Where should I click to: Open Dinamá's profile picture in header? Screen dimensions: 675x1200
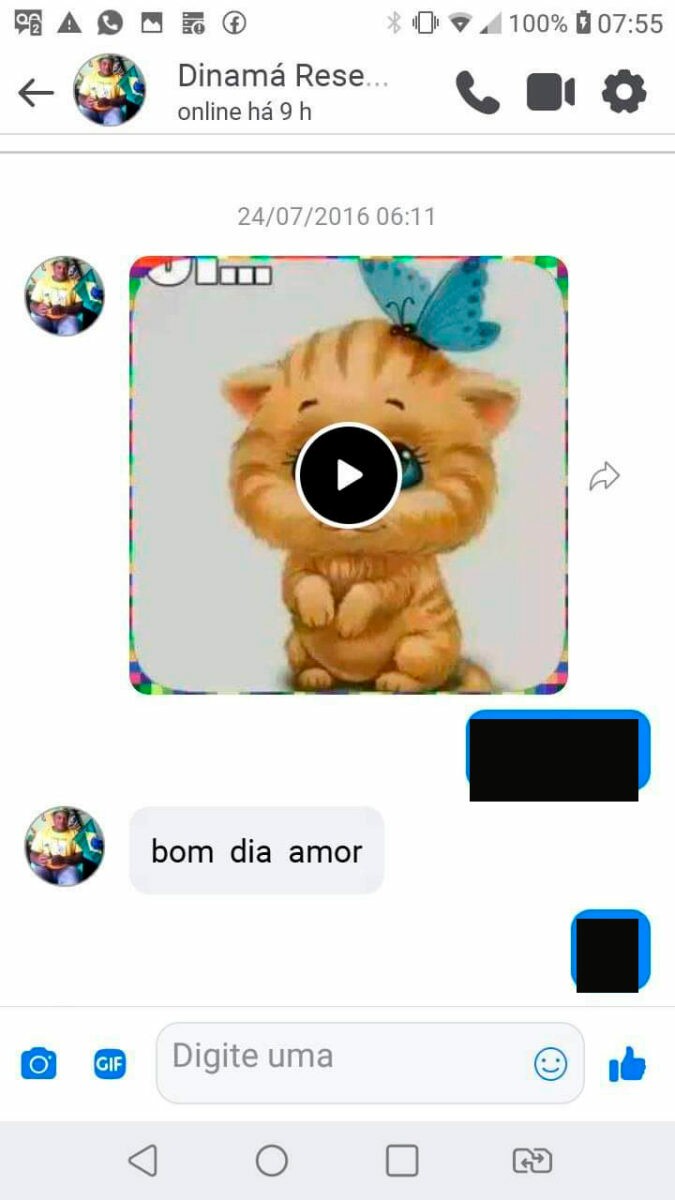110,90
